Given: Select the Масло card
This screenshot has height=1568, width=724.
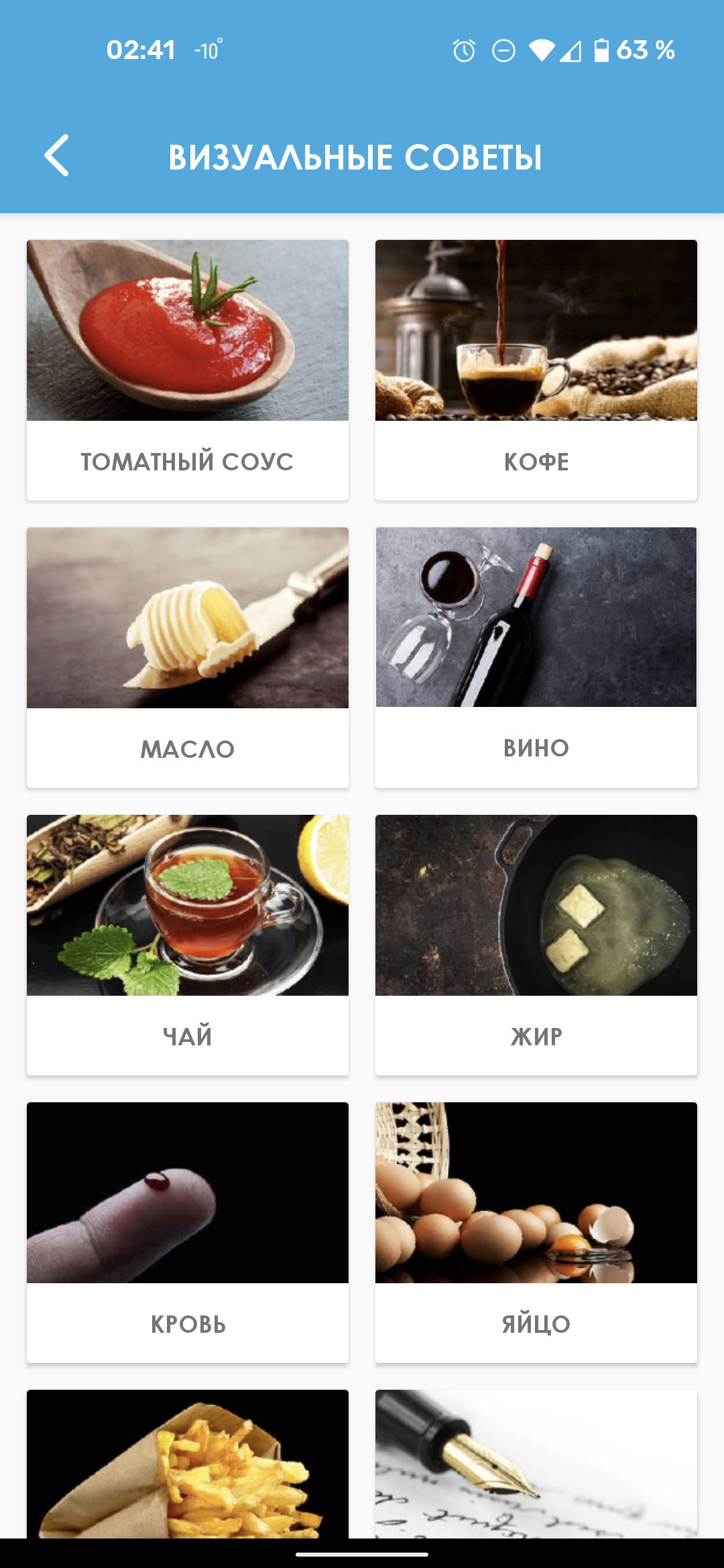Looking at the screenshot, I should pos(188,657).
